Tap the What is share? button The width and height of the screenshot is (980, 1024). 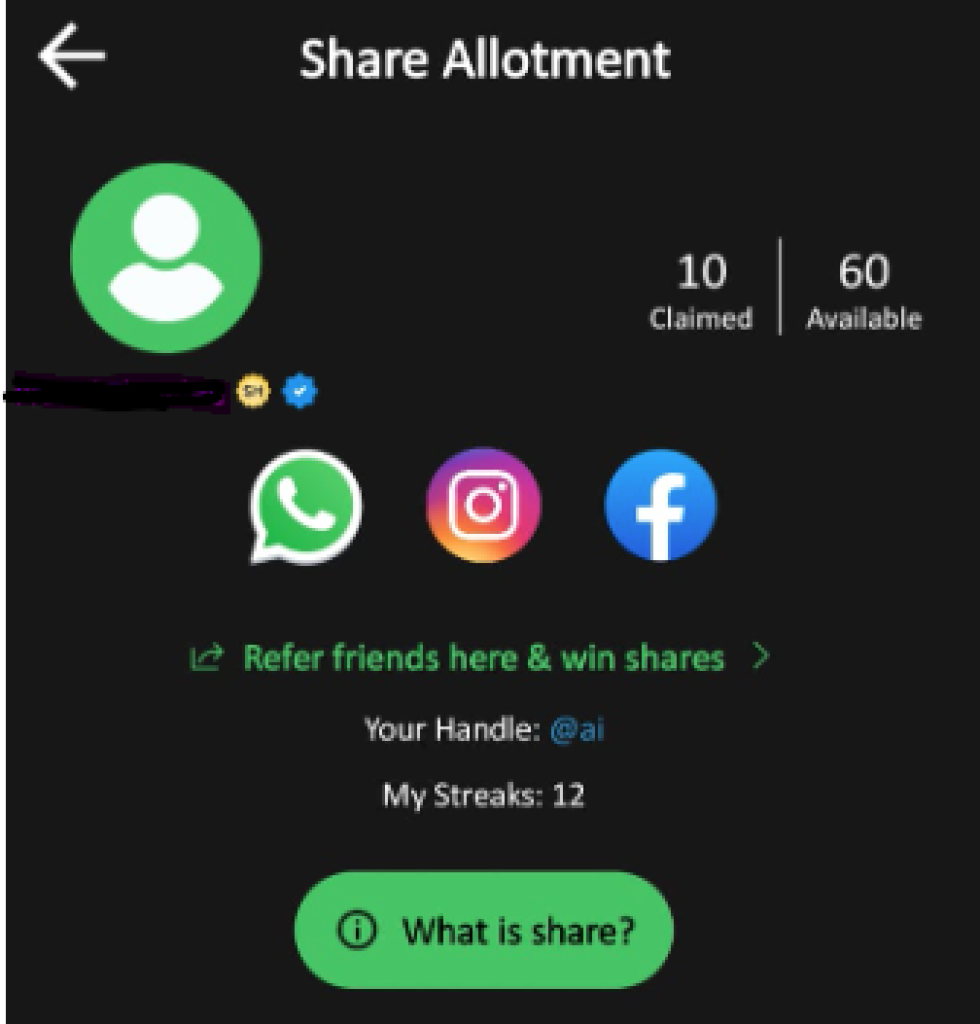tap(483, 931)
